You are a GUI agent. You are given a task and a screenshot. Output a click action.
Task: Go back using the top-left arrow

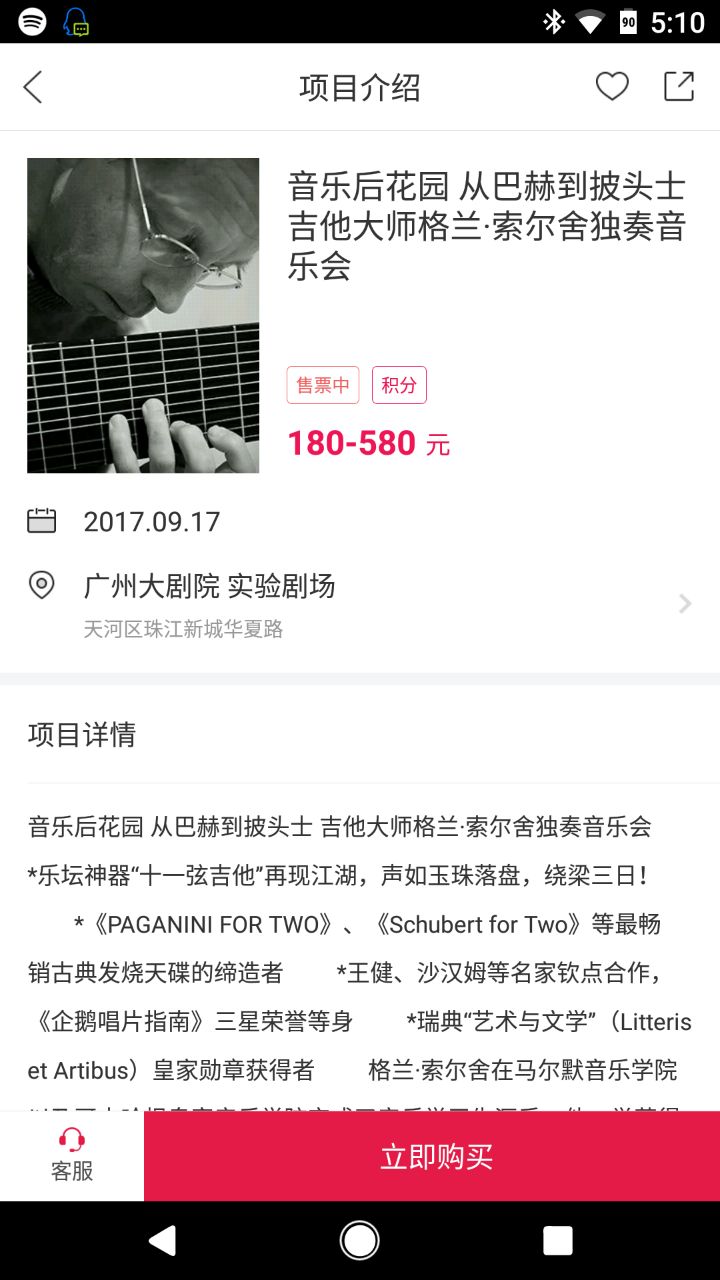[33, 87]
